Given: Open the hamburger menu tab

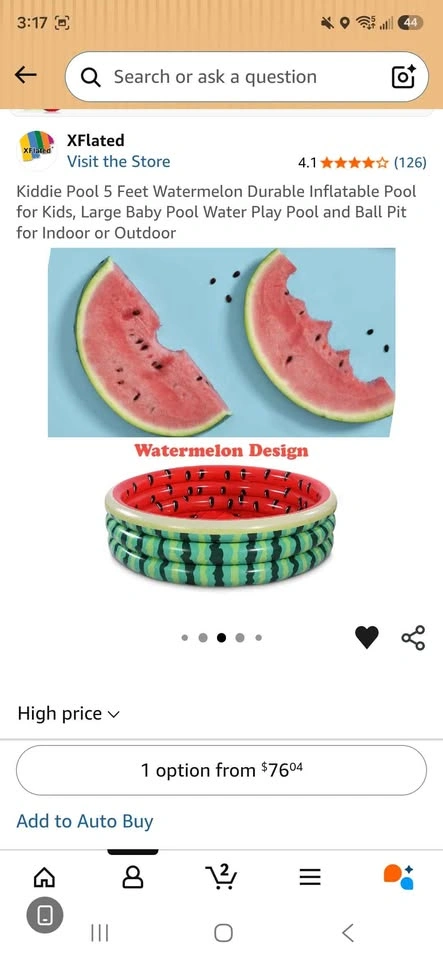Looking at the screenshot, I should [310, 878].
